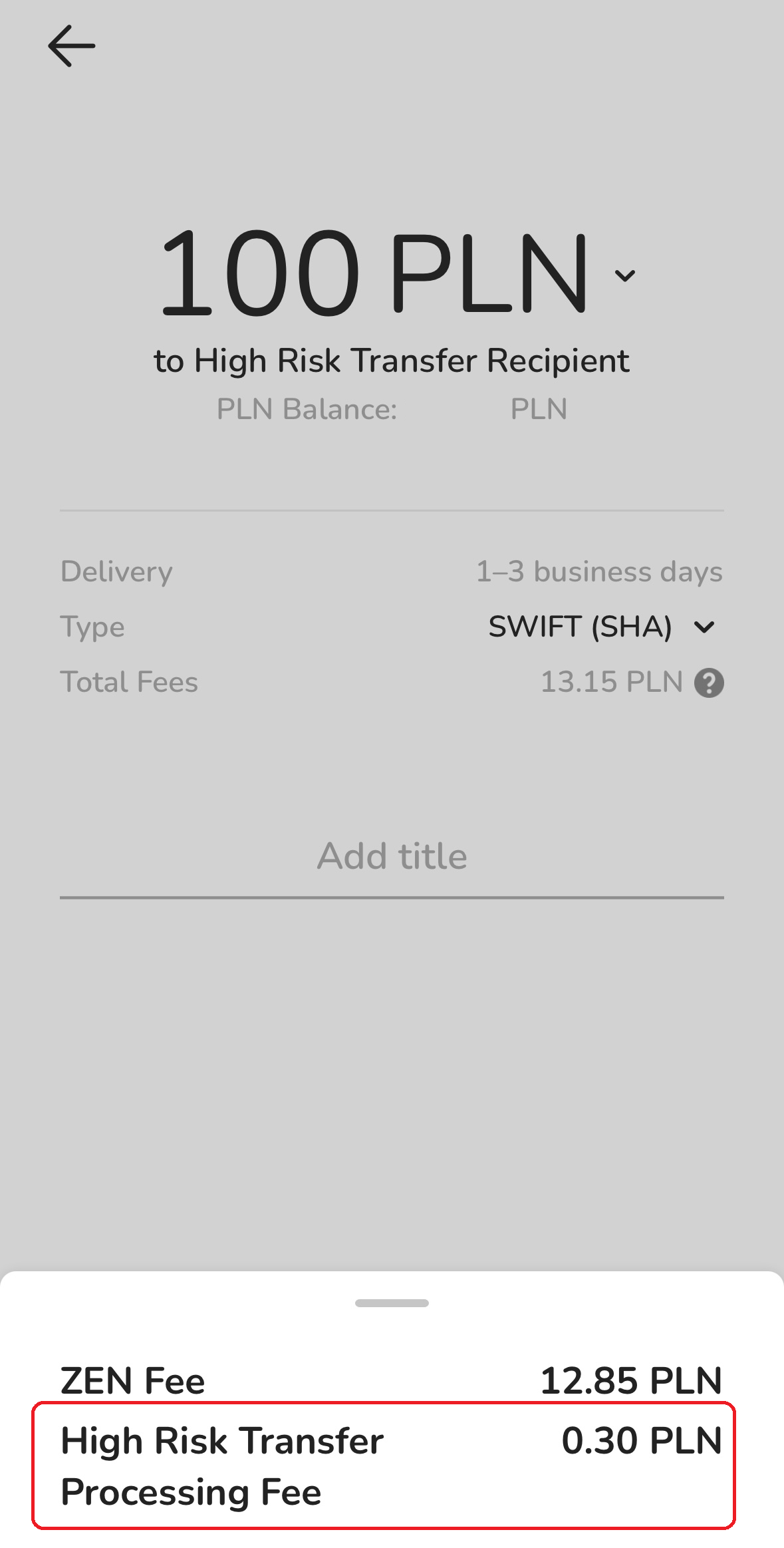
Task: Go back using the arrow icon
Action: click(72, 46)
